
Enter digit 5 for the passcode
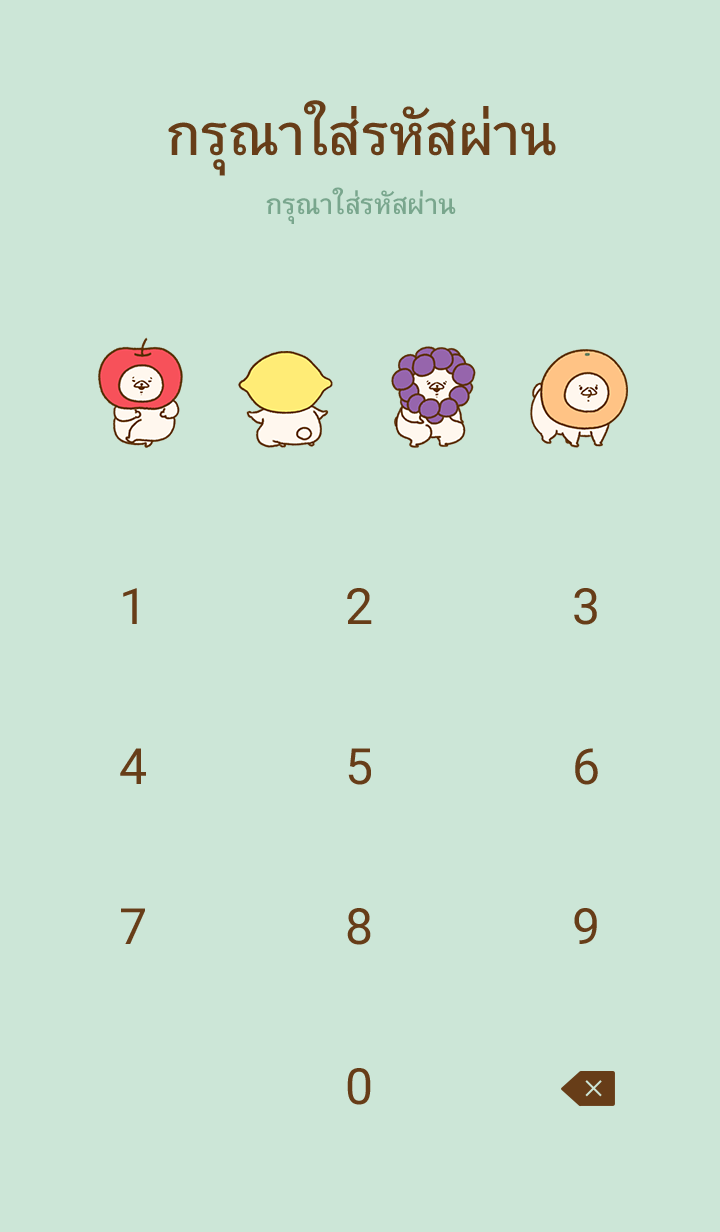(359, 767)
